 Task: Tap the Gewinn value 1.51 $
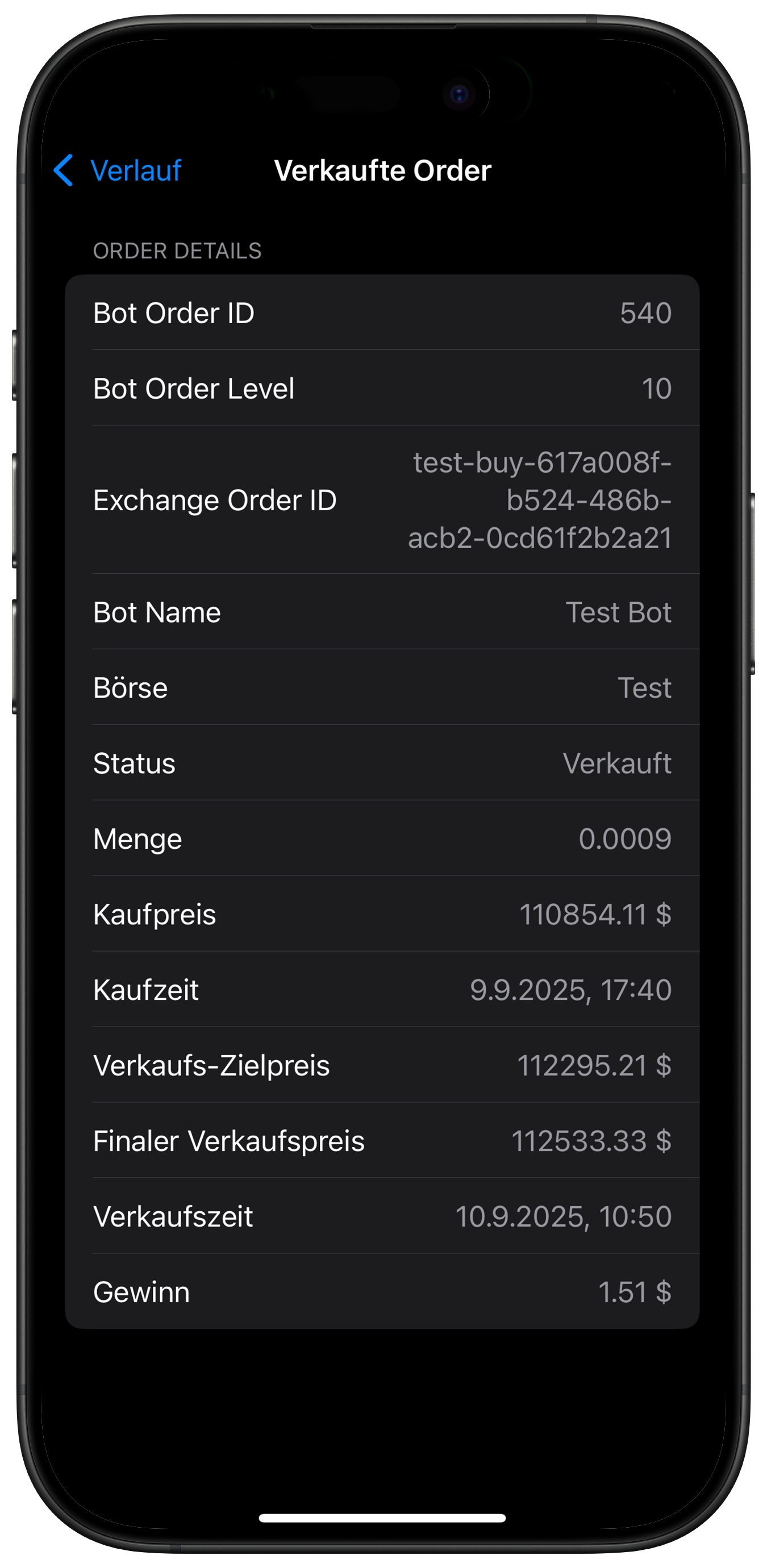point(637,1291)
